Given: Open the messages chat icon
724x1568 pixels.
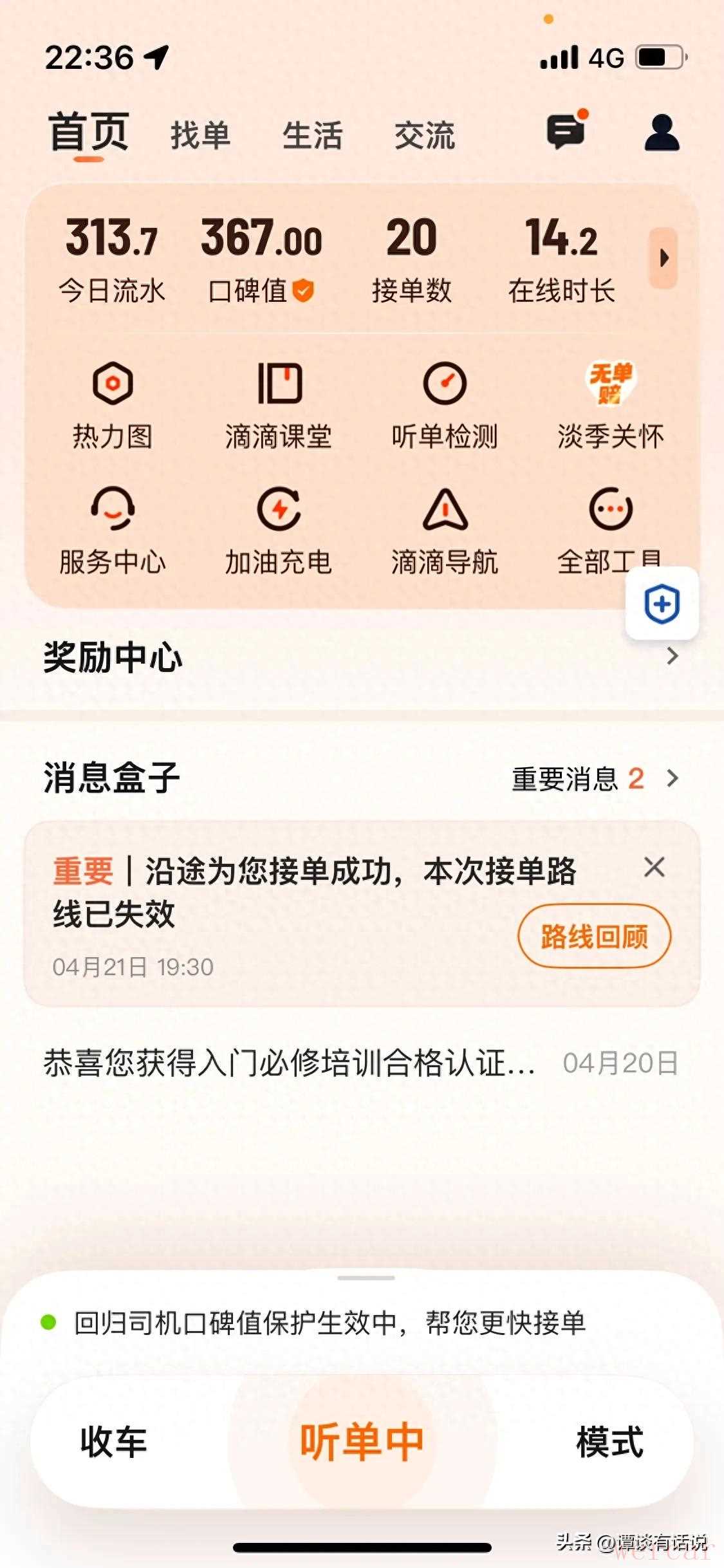Looking at the screenshot, I should 566,131.
